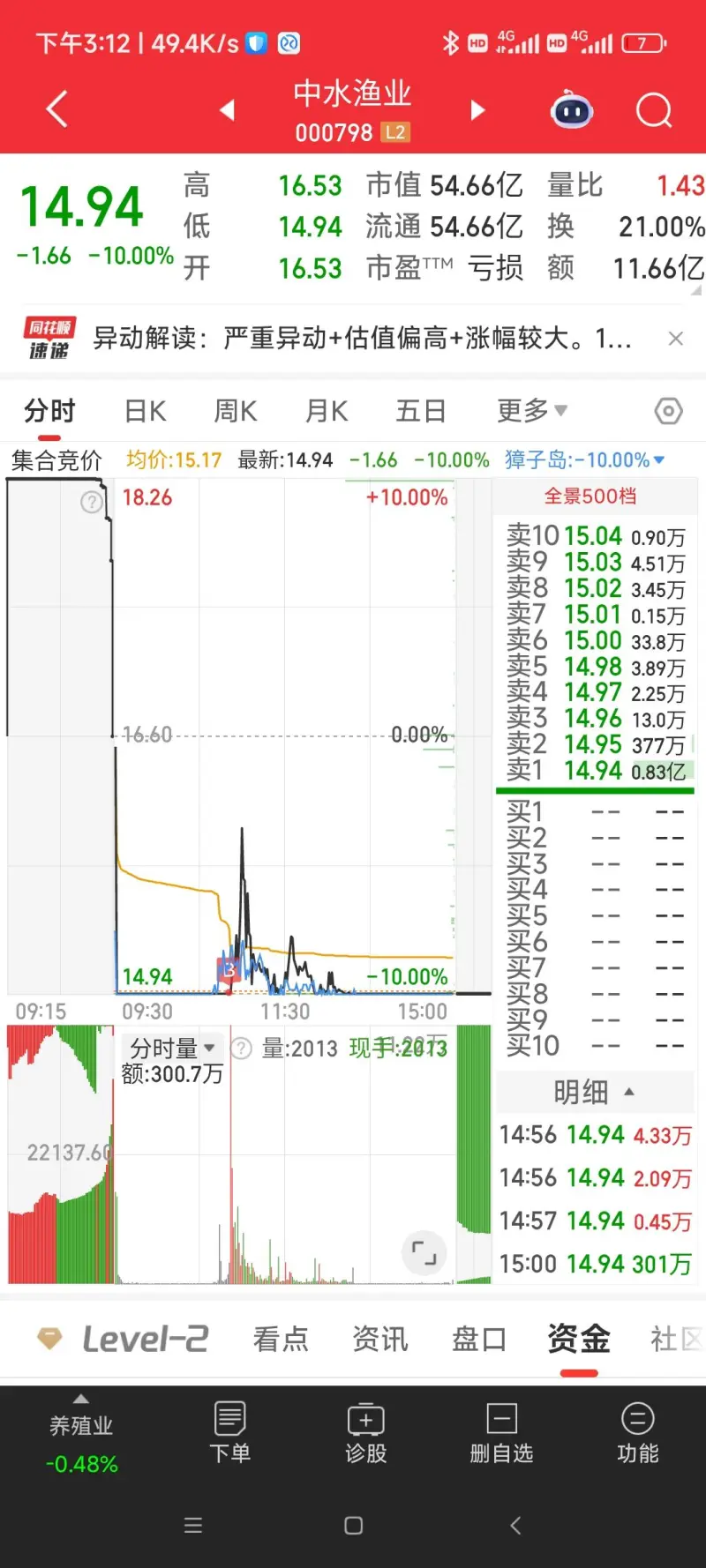Open the robot AI assistant

(572, 111)
